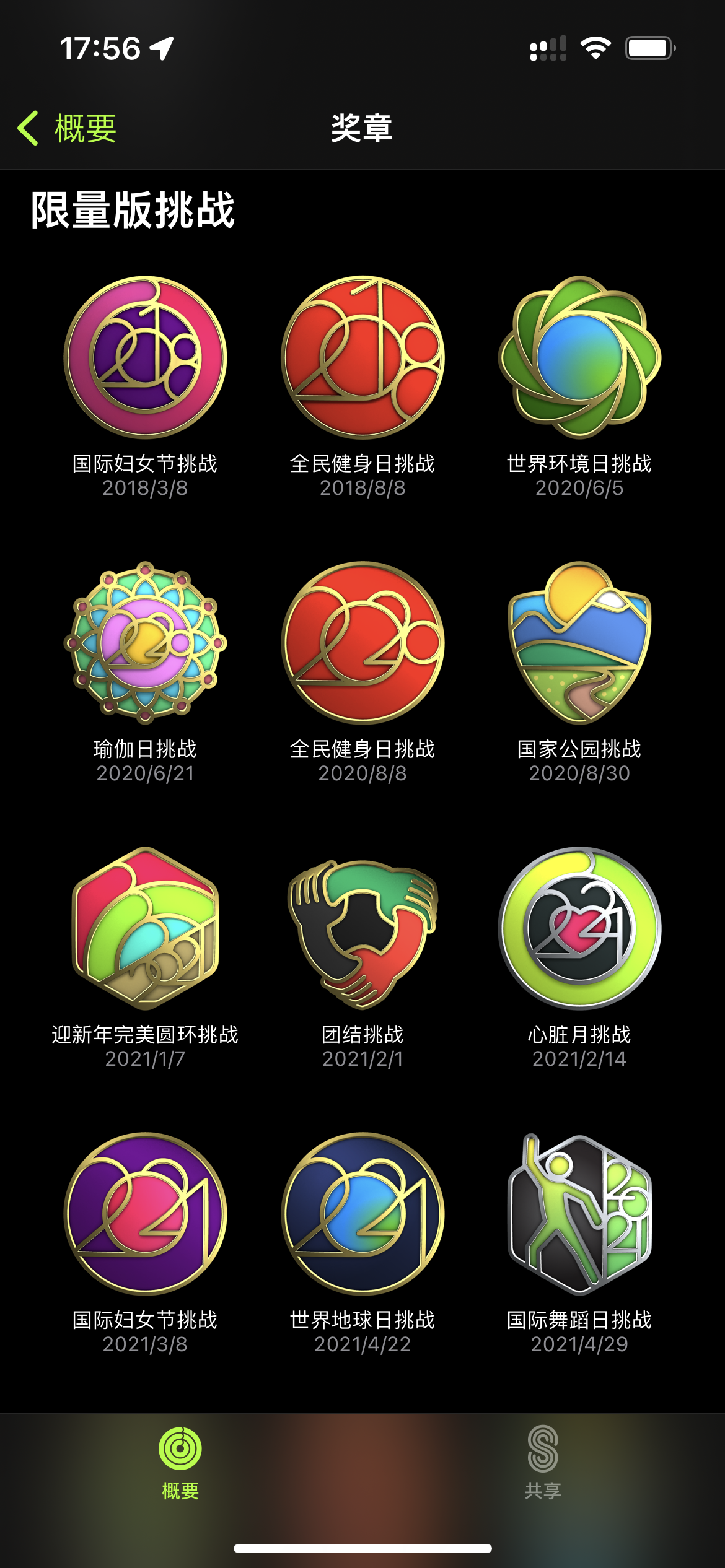View the 世界环境日挑战 badge

click(579, 358)
